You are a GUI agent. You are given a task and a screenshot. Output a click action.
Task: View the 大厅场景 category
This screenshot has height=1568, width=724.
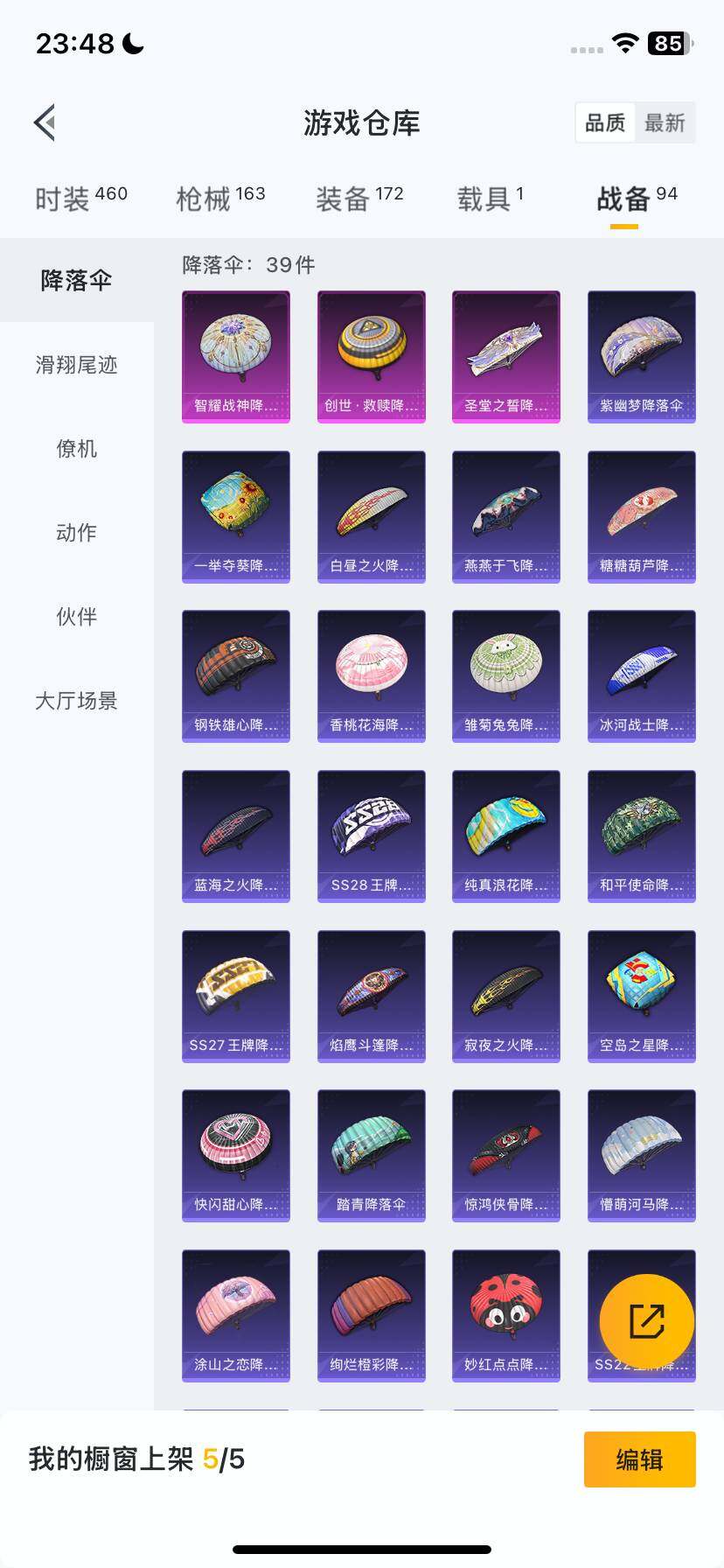76,701
